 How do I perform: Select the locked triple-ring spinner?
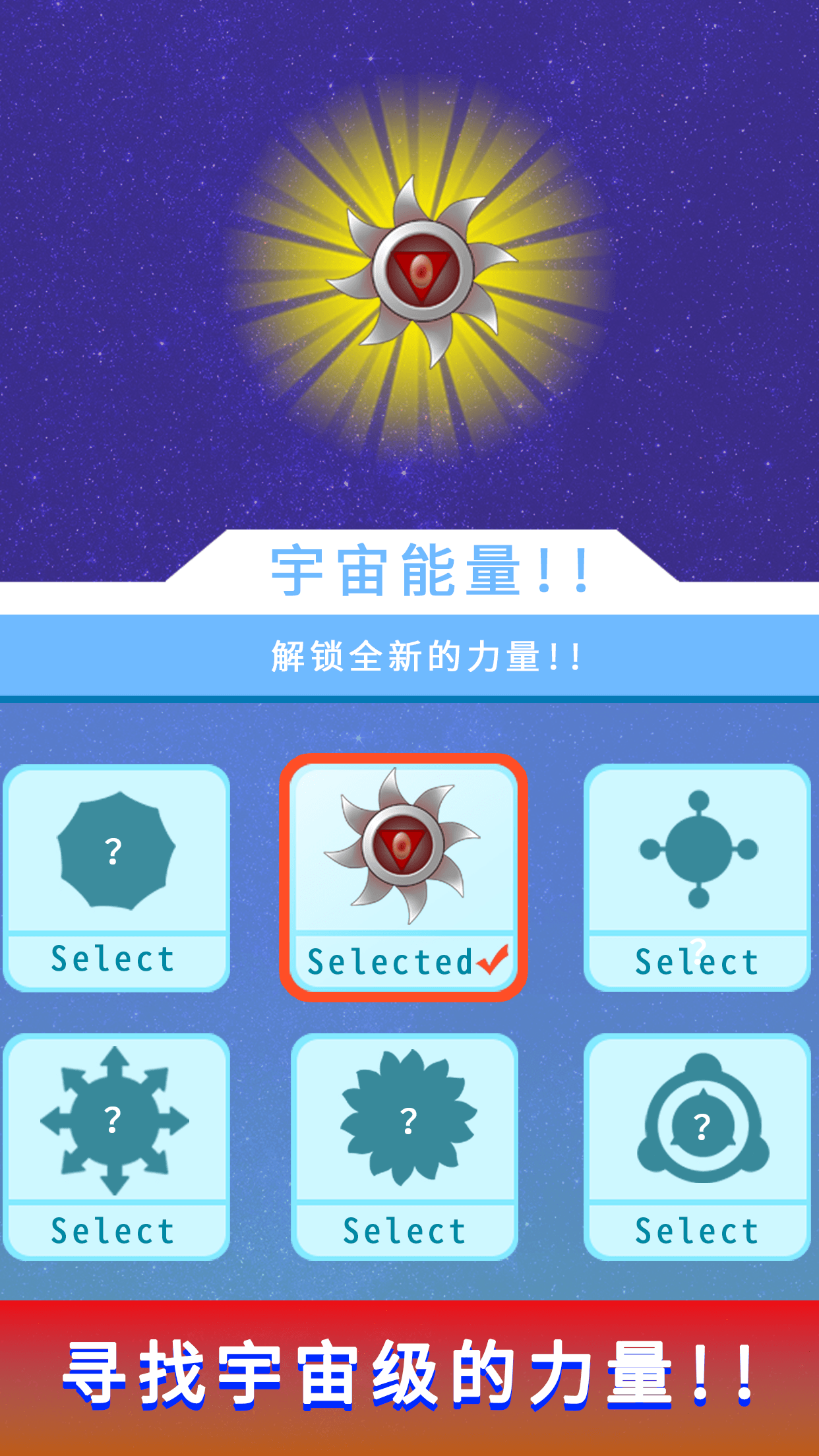(697, 1147)
